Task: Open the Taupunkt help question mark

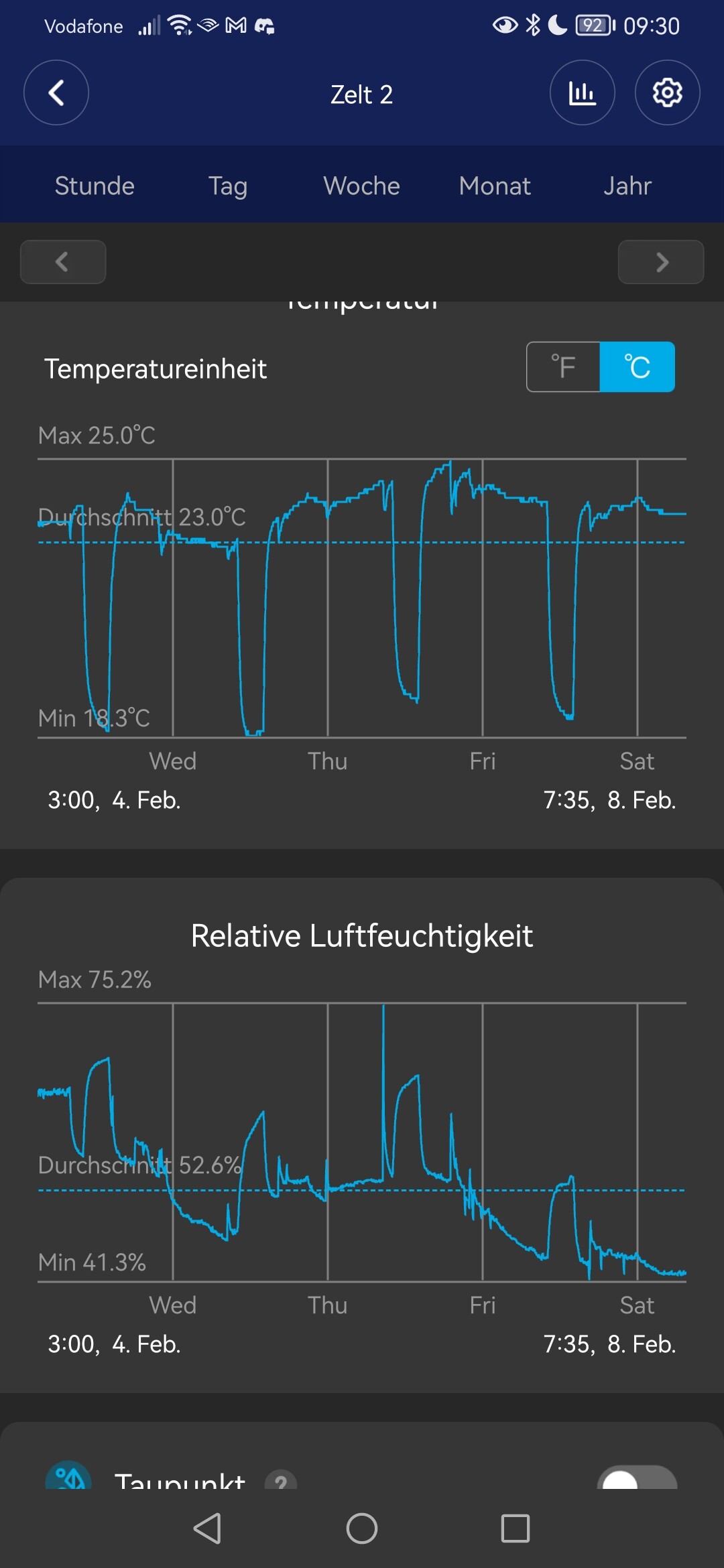Action: click(x=281, y=1482)
